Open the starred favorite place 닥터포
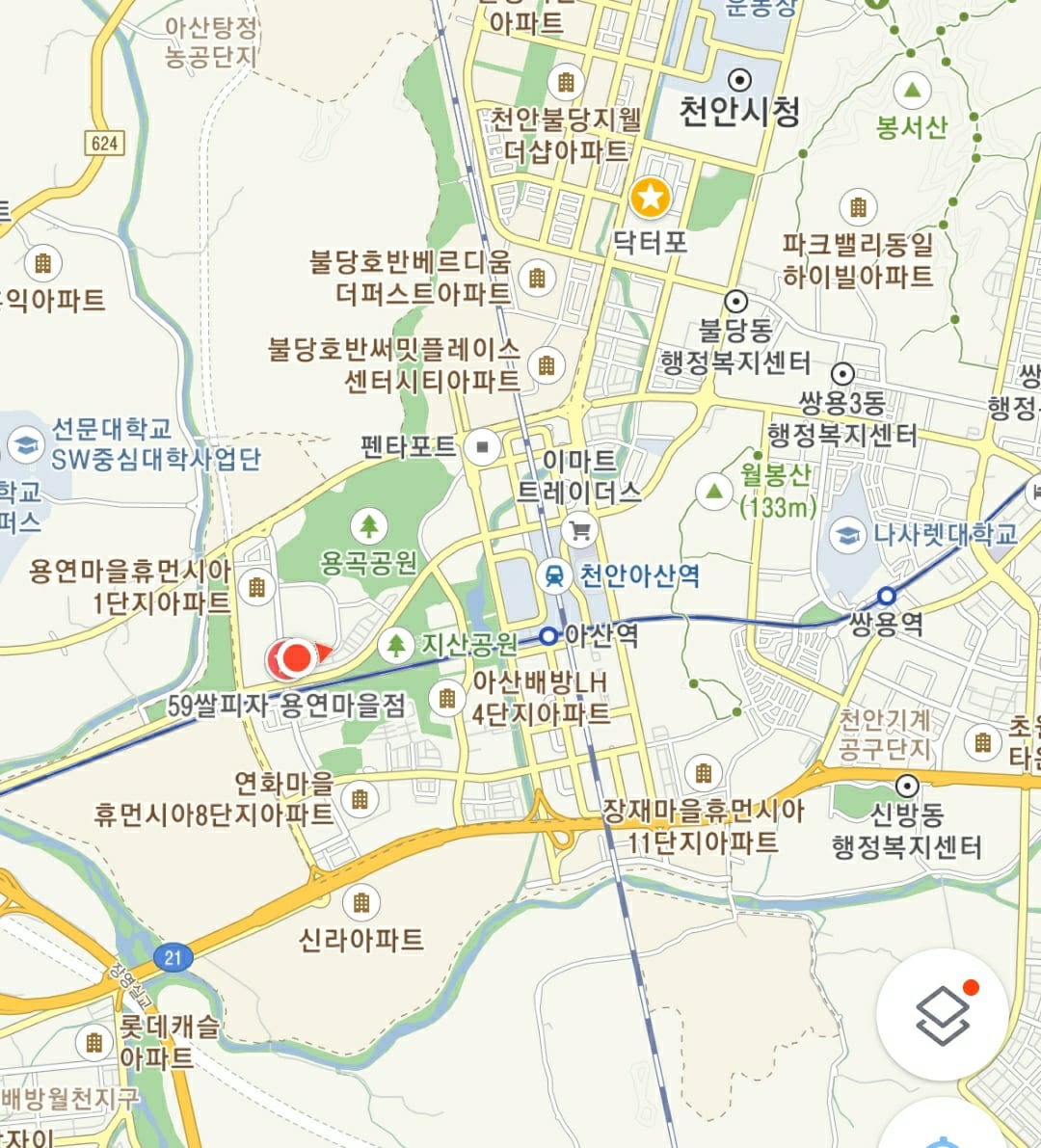 [651, 198]
